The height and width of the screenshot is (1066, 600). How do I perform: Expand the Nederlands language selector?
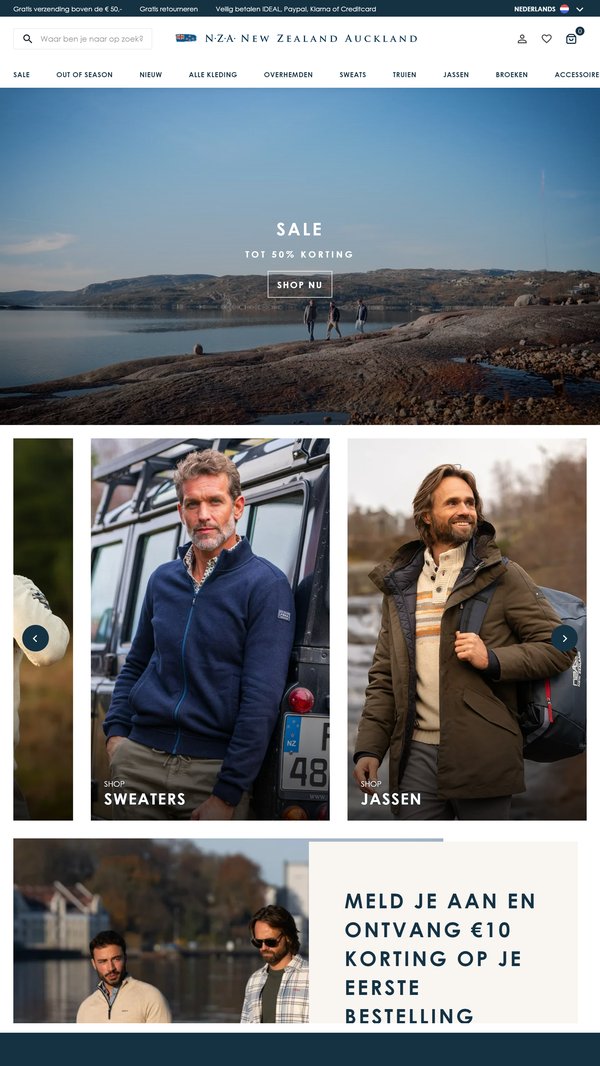pos(549,8)
